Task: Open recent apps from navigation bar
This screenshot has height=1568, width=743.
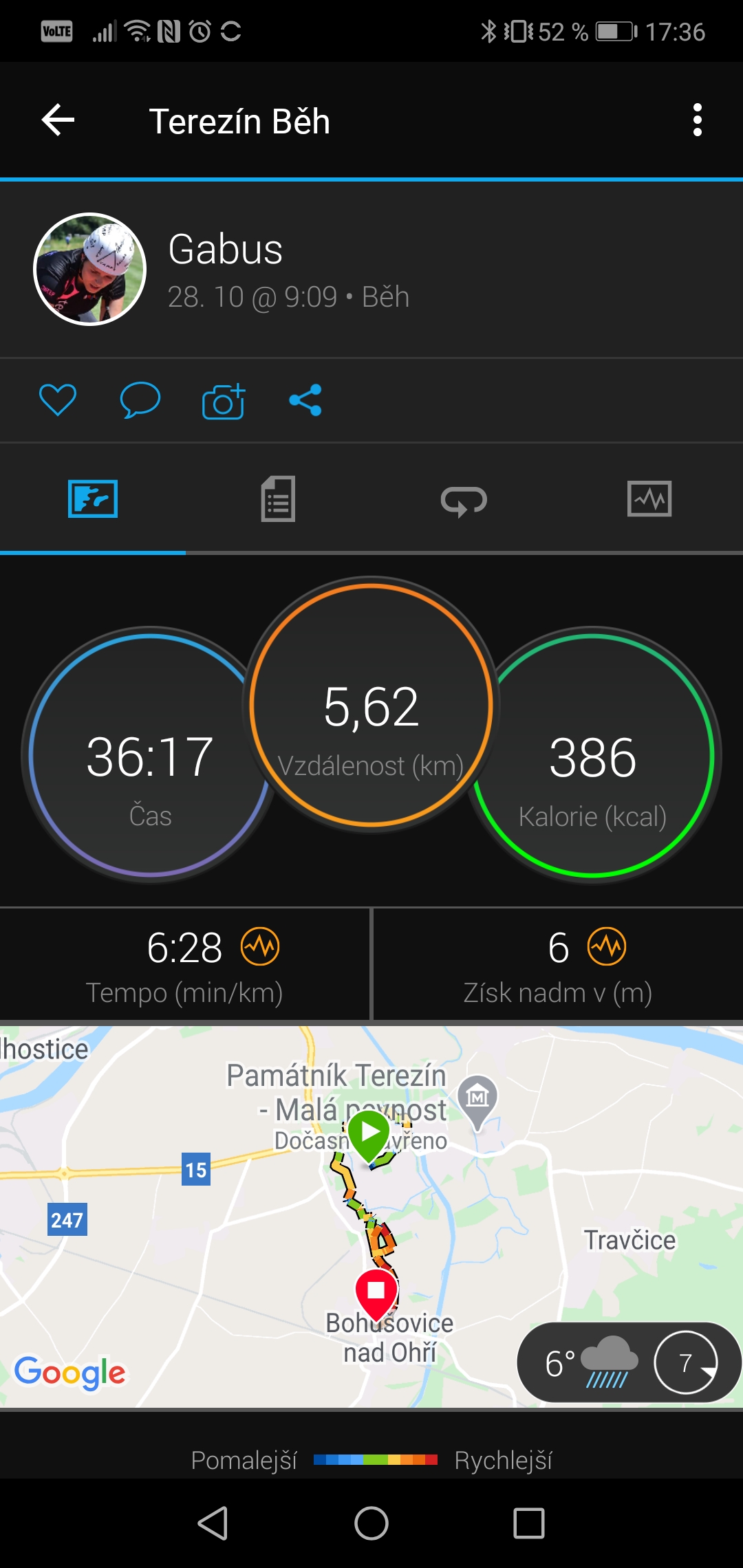Action: 529,1523
